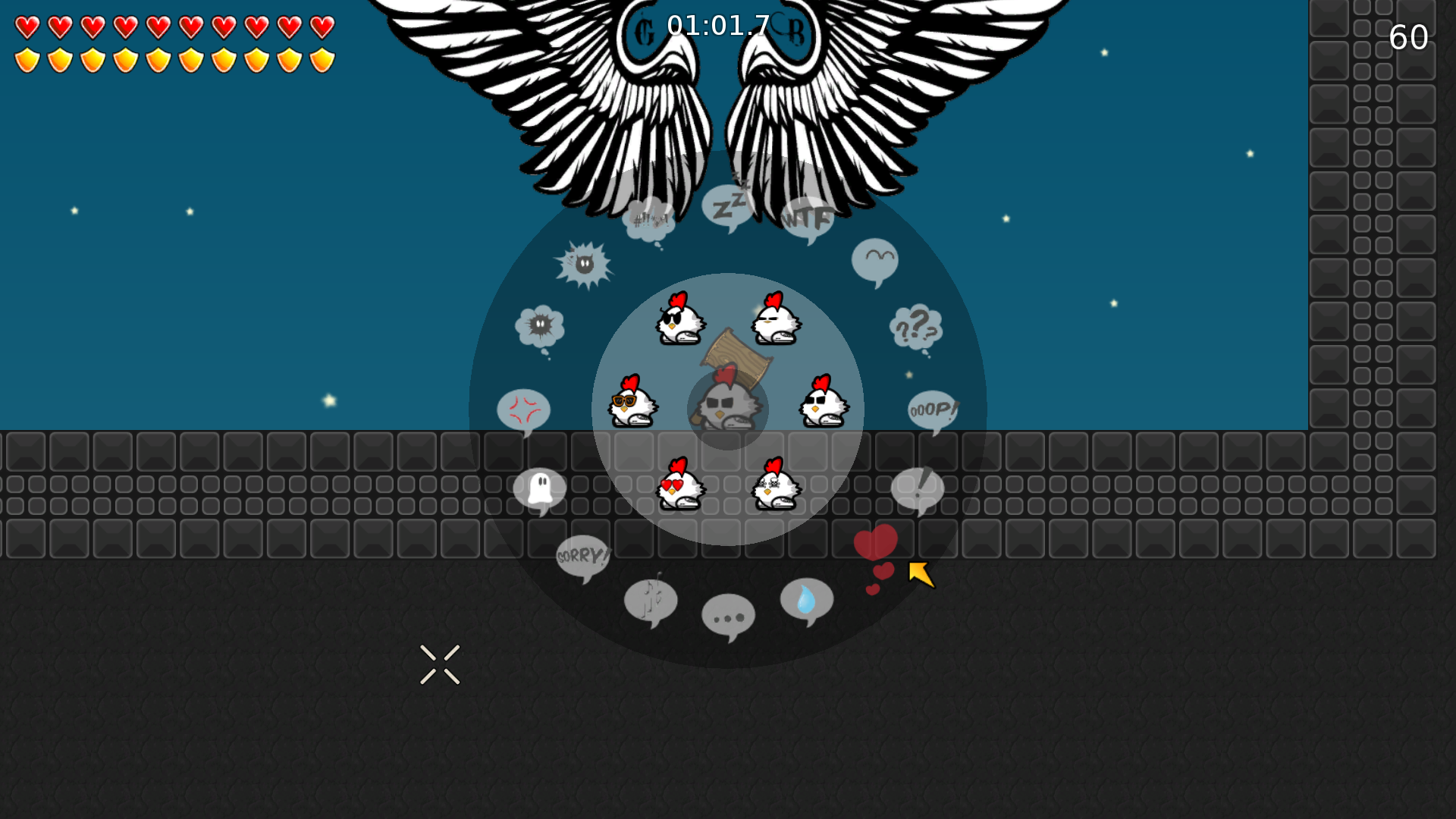The image size is (1456, 819).
Task: Select the WTF emote bubble
Action: 808,218
